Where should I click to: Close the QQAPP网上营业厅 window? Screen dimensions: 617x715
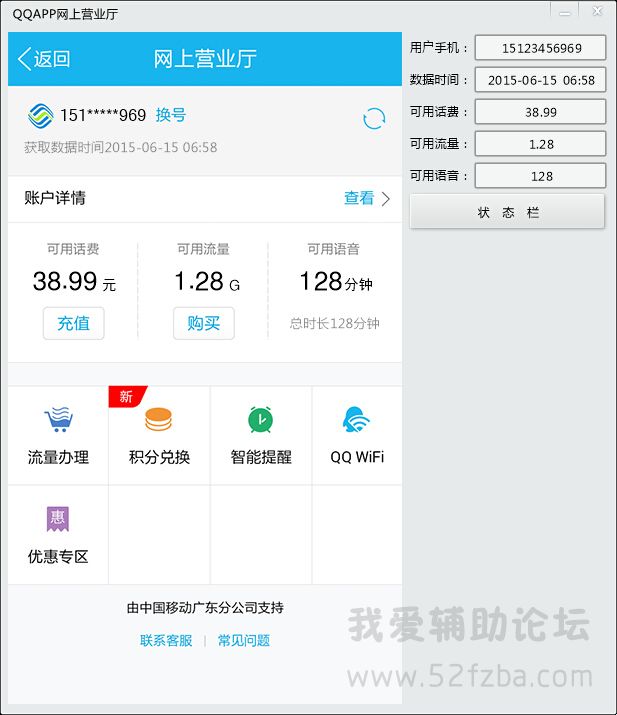click(597, 12)
